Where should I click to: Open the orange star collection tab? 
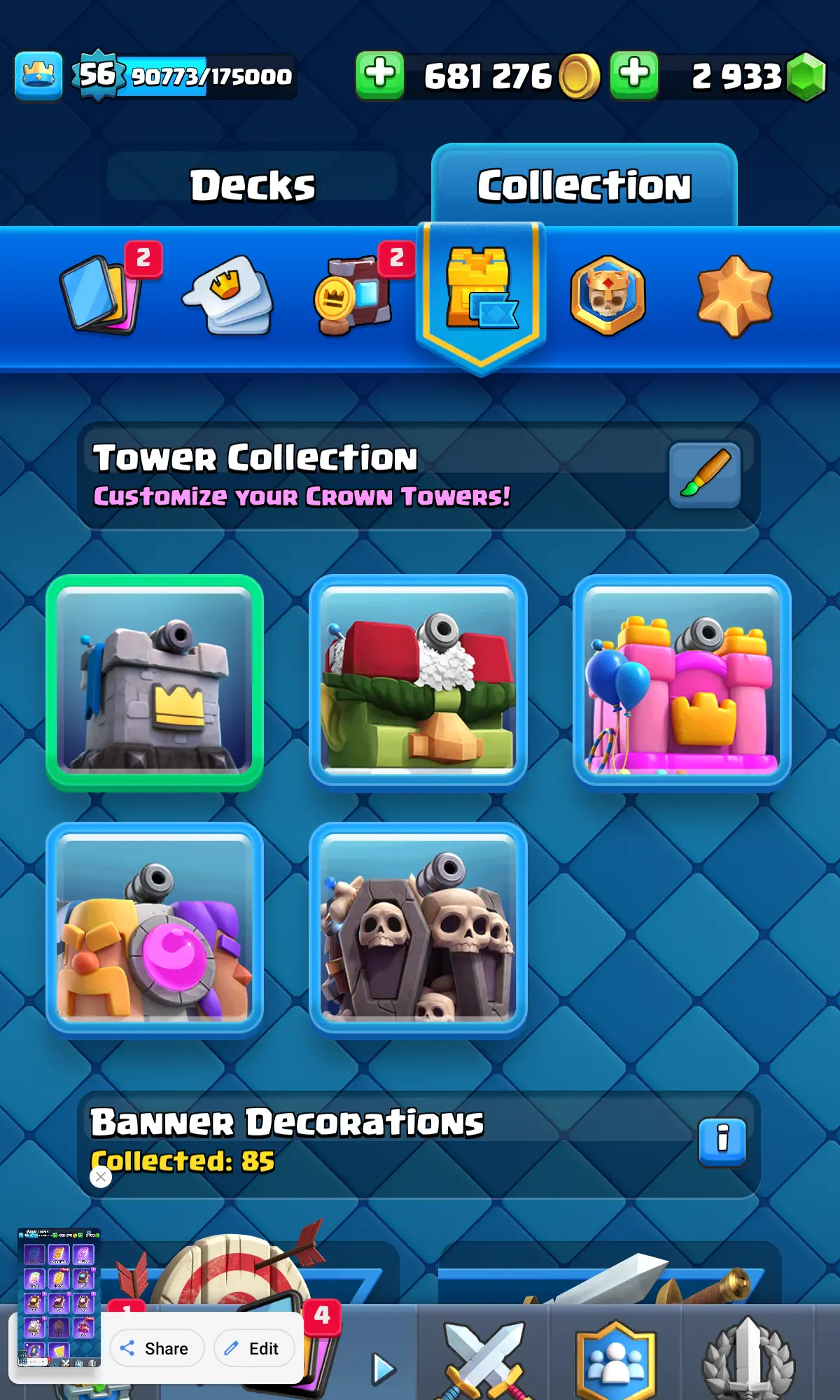734,295
